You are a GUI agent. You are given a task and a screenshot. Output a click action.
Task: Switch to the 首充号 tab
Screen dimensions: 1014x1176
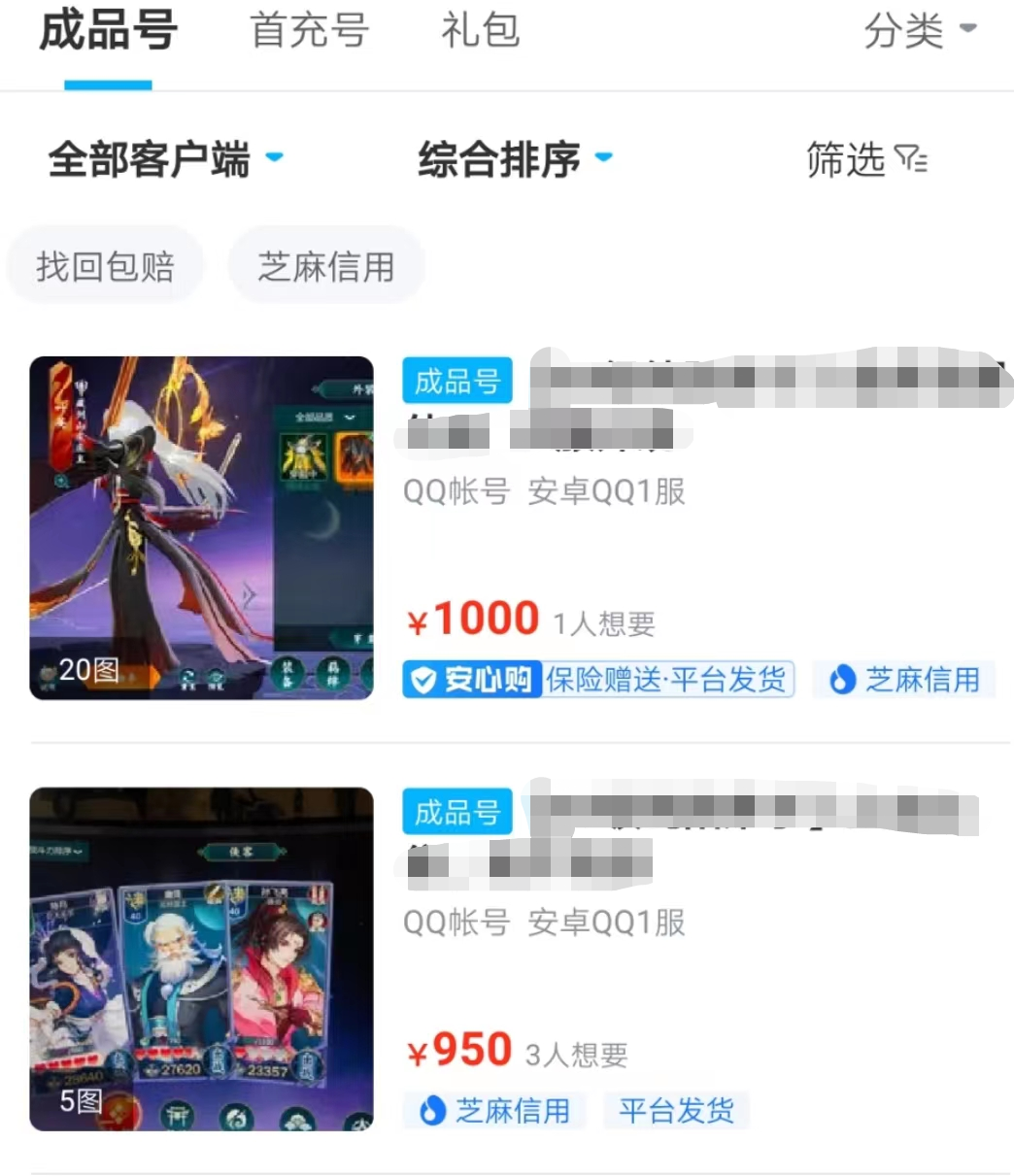coord(309,31)
